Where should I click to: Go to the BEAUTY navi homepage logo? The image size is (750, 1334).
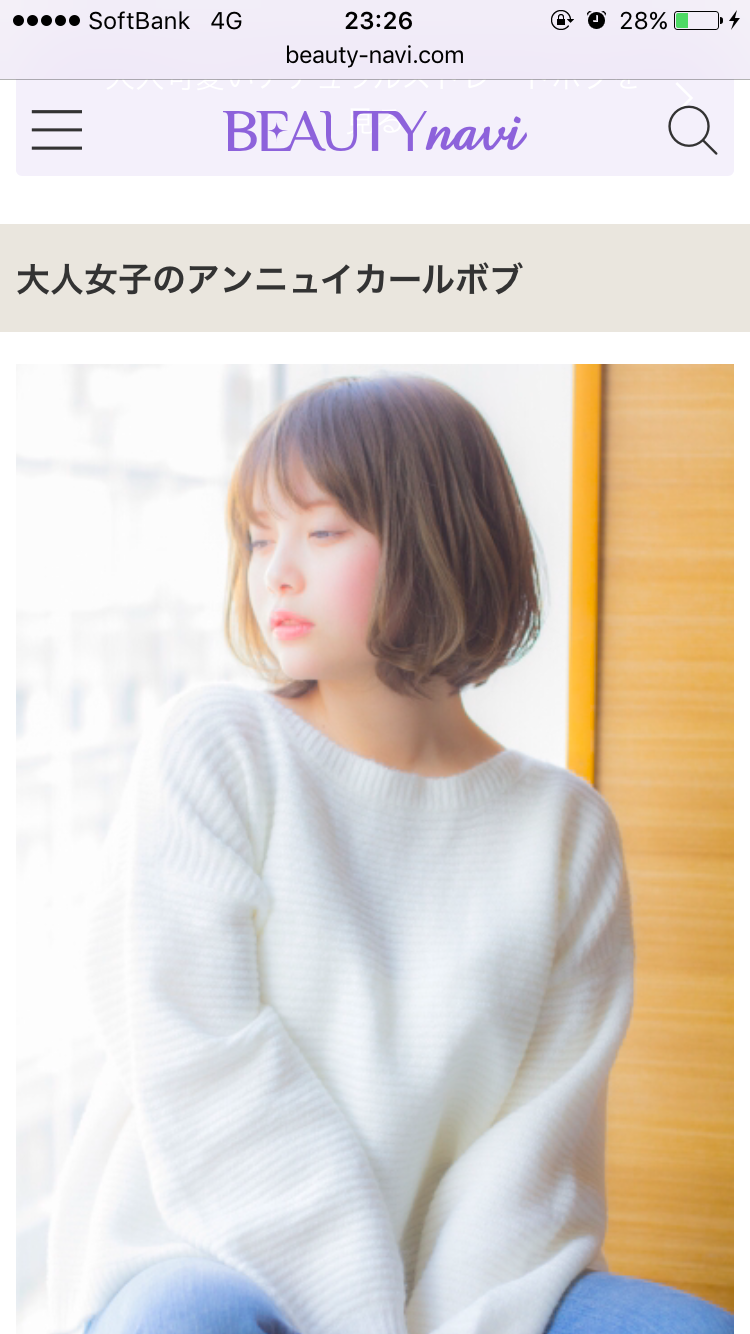(375, 131)
